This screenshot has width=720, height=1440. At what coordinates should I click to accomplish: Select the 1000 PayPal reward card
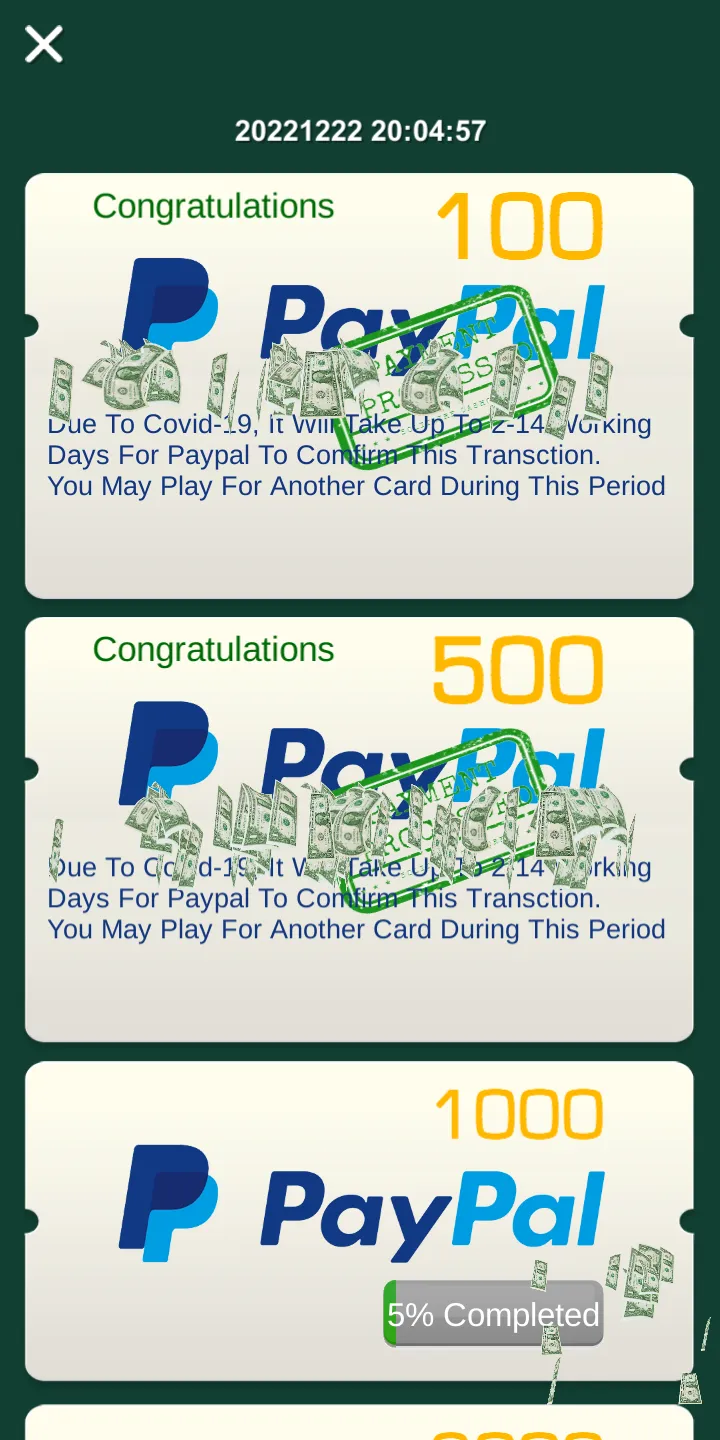(359, 1221)
